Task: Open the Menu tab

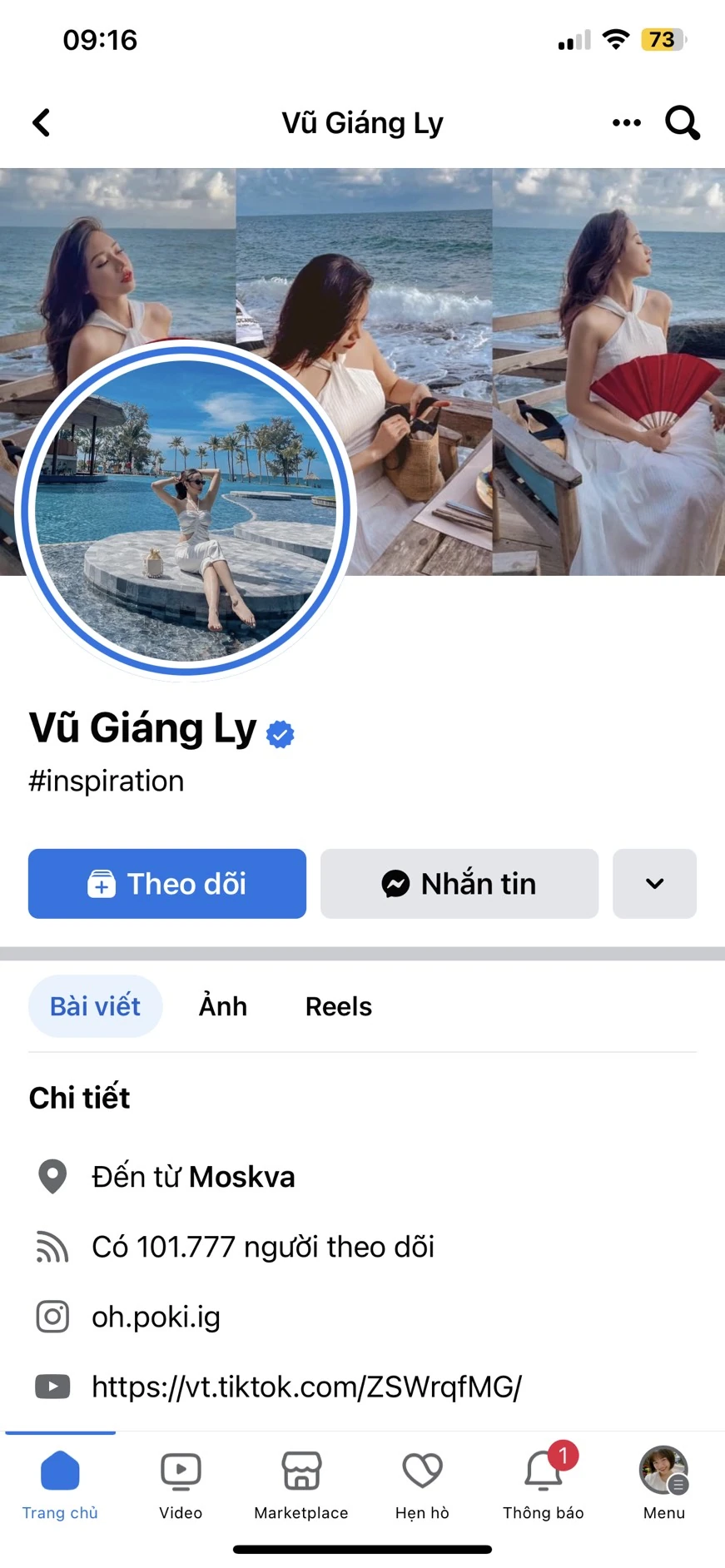Action: pos(663,1485)
